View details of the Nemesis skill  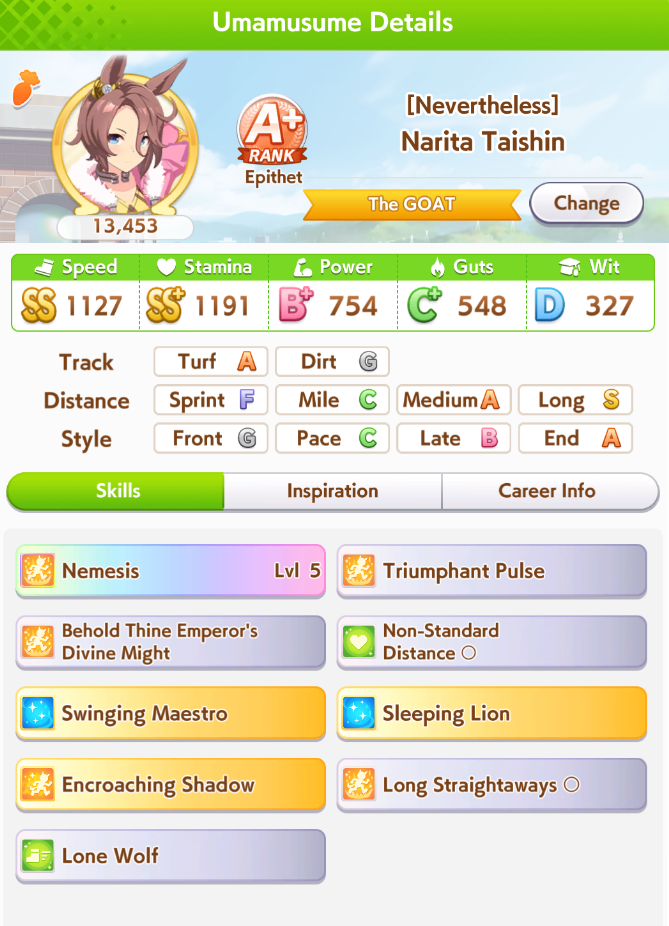coord(171,571)
